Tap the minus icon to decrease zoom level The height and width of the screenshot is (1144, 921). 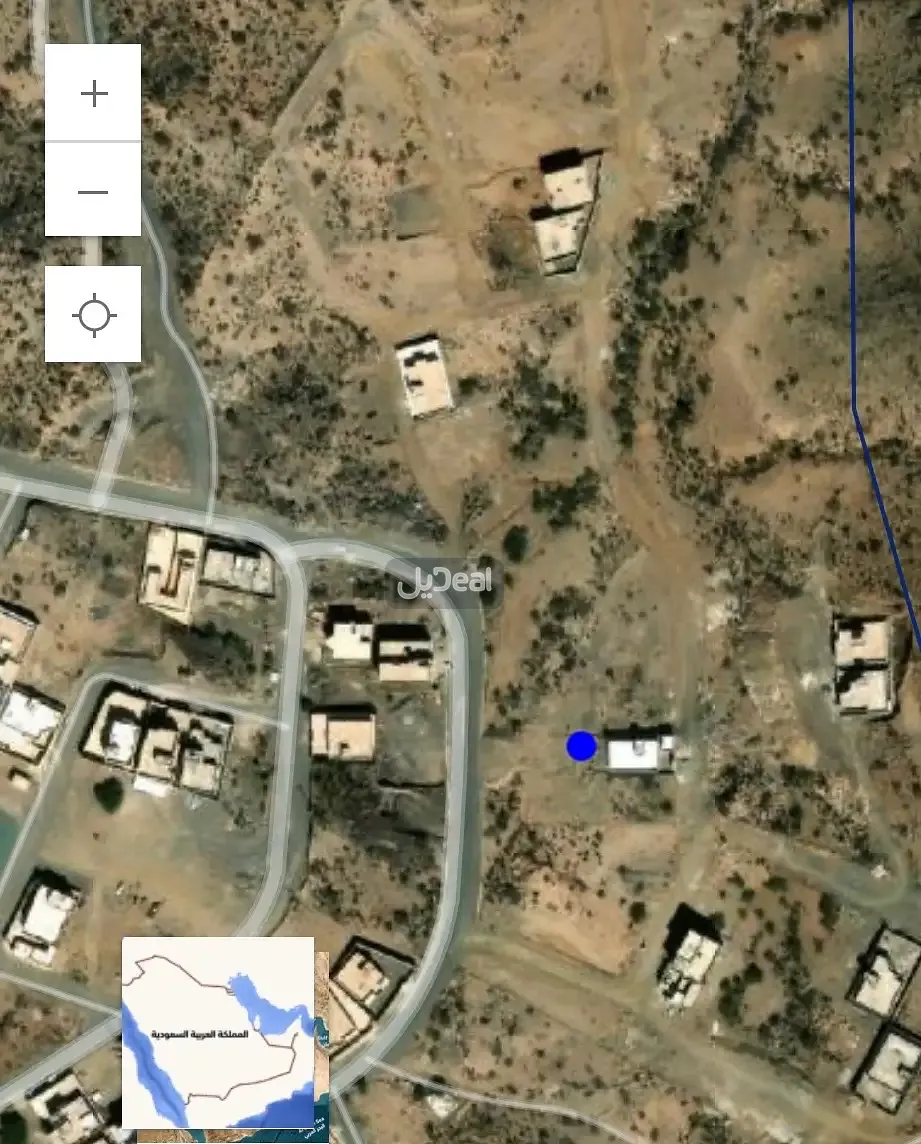point(93,190)
